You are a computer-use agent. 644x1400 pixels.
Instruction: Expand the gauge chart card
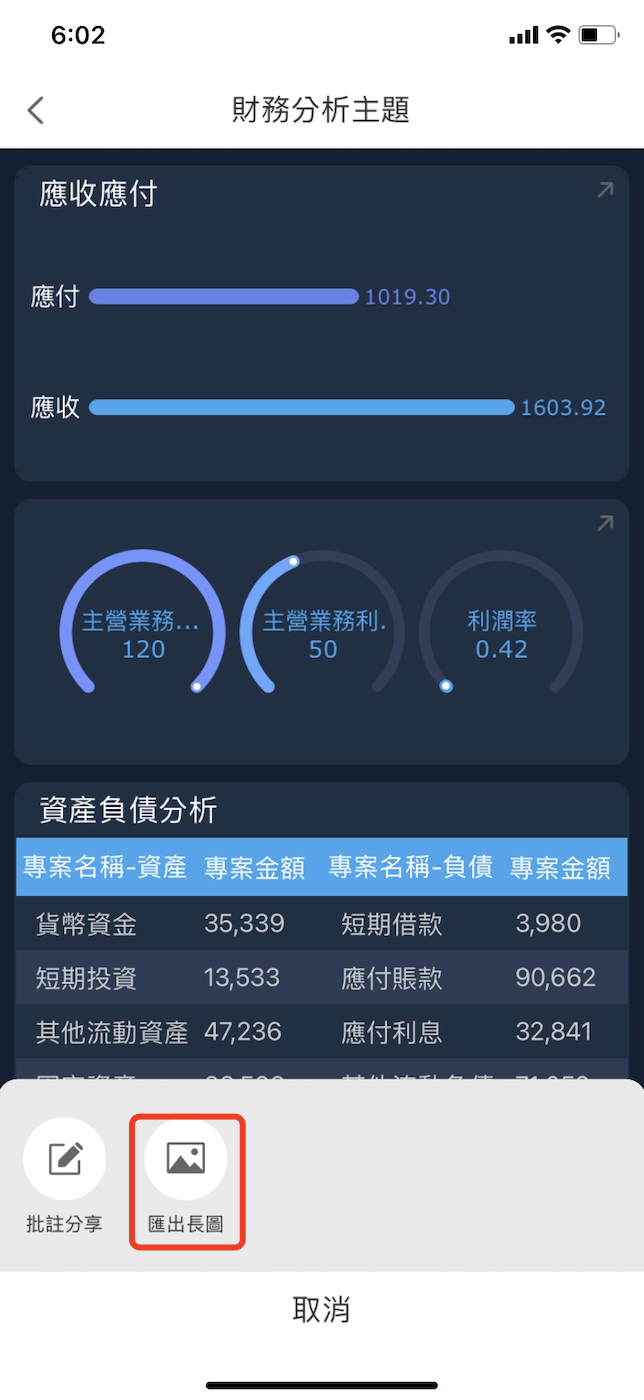(x=605, y=523)
